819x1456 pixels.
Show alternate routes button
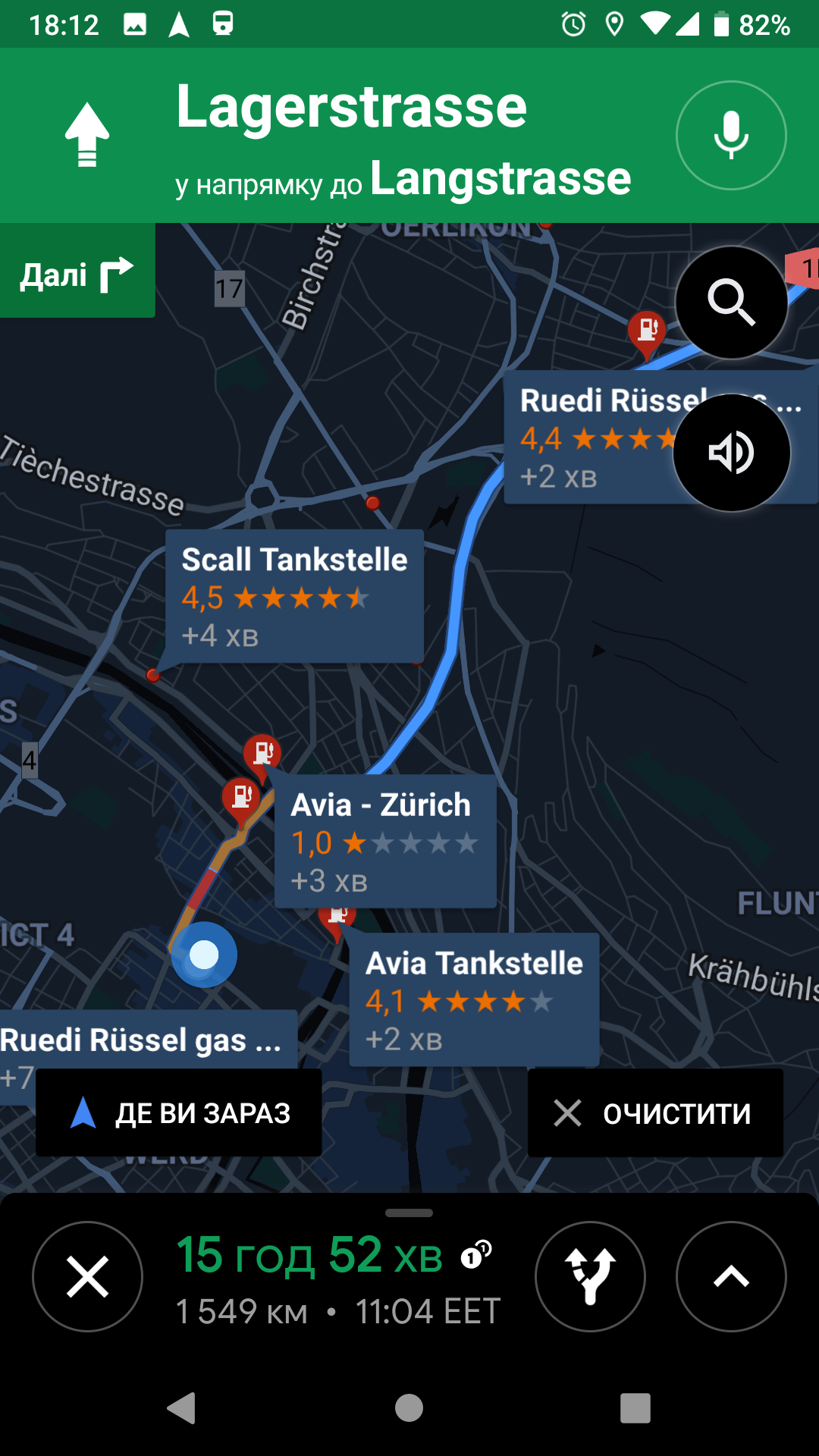(589, 1276)
